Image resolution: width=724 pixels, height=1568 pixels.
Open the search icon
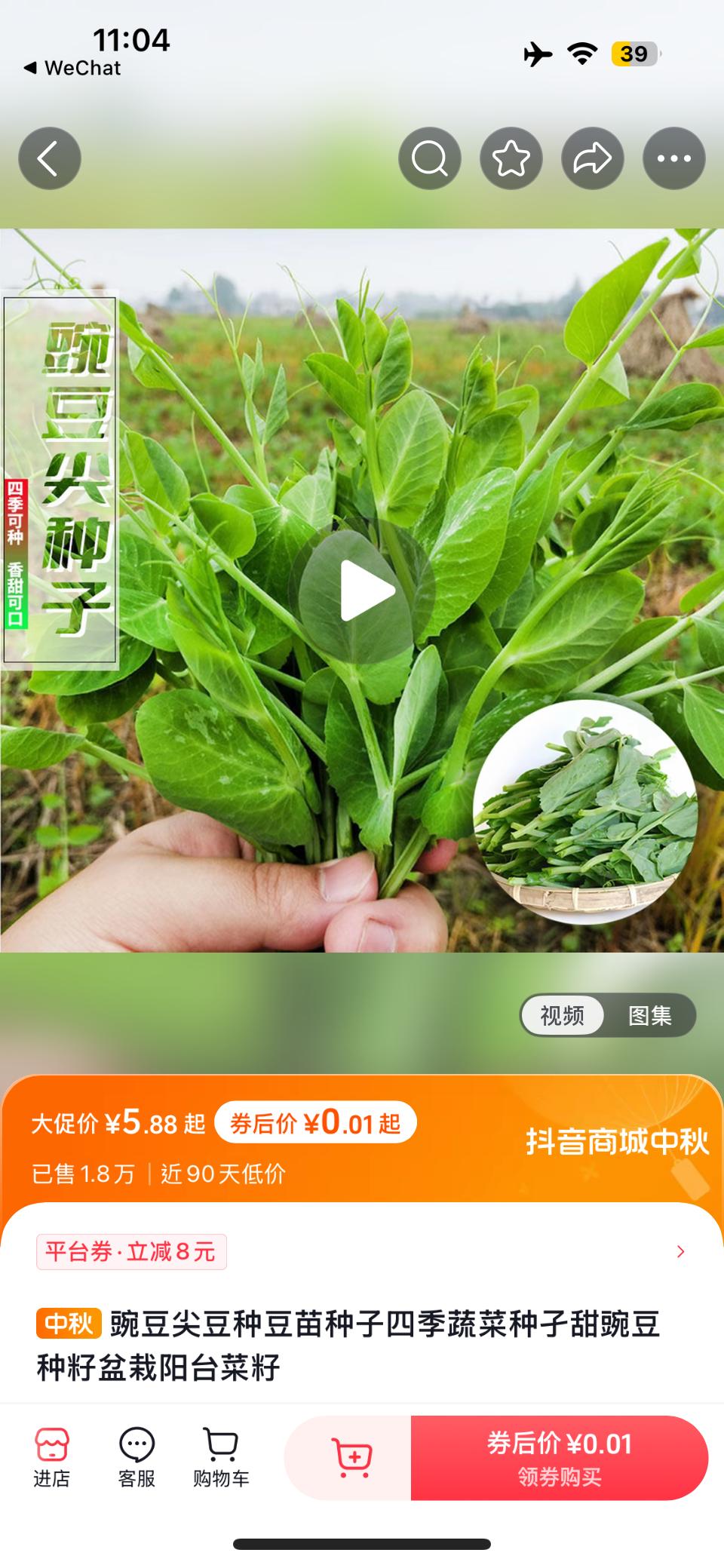[x=430, y=158]
